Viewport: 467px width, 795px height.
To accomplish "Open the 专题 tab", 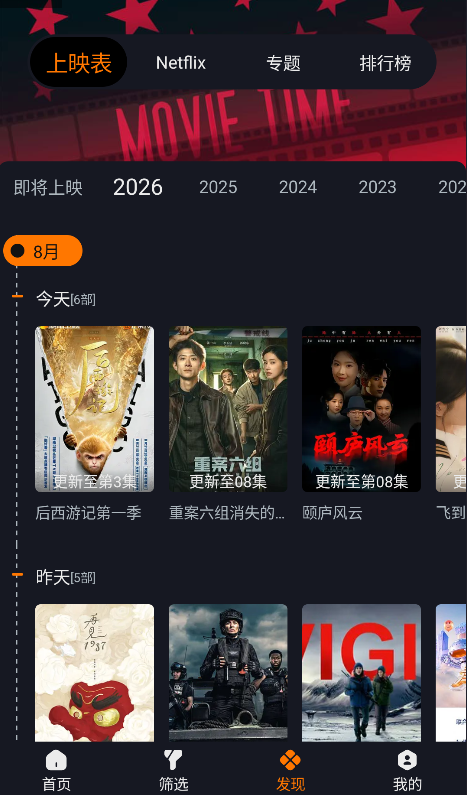I will 283,63.
